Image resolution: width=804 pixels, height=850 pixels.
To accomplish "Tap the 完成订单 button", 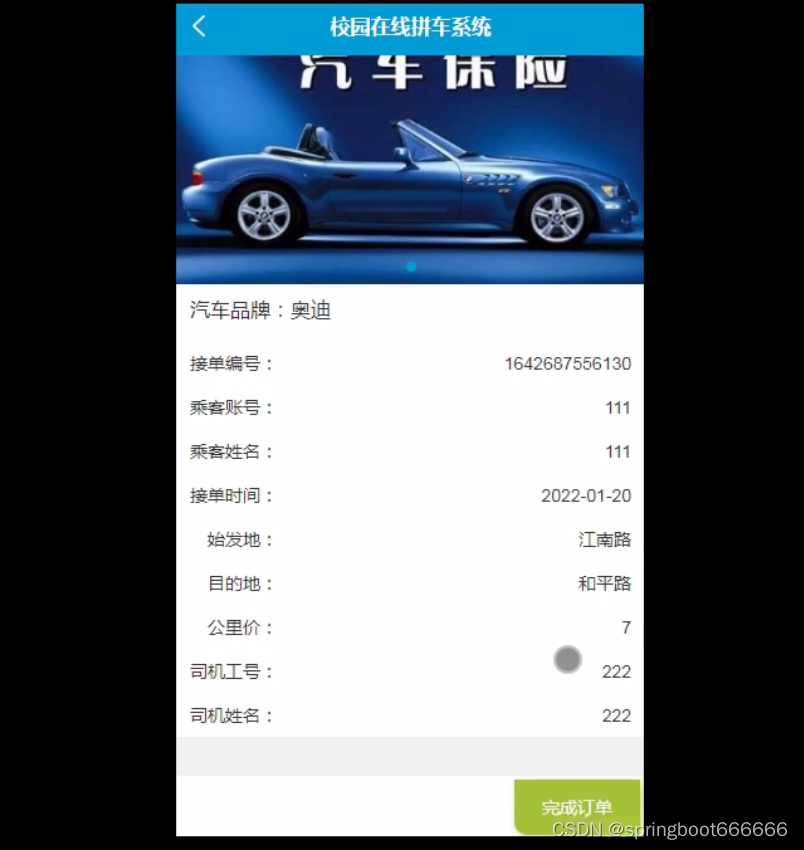I will (577, 807).
